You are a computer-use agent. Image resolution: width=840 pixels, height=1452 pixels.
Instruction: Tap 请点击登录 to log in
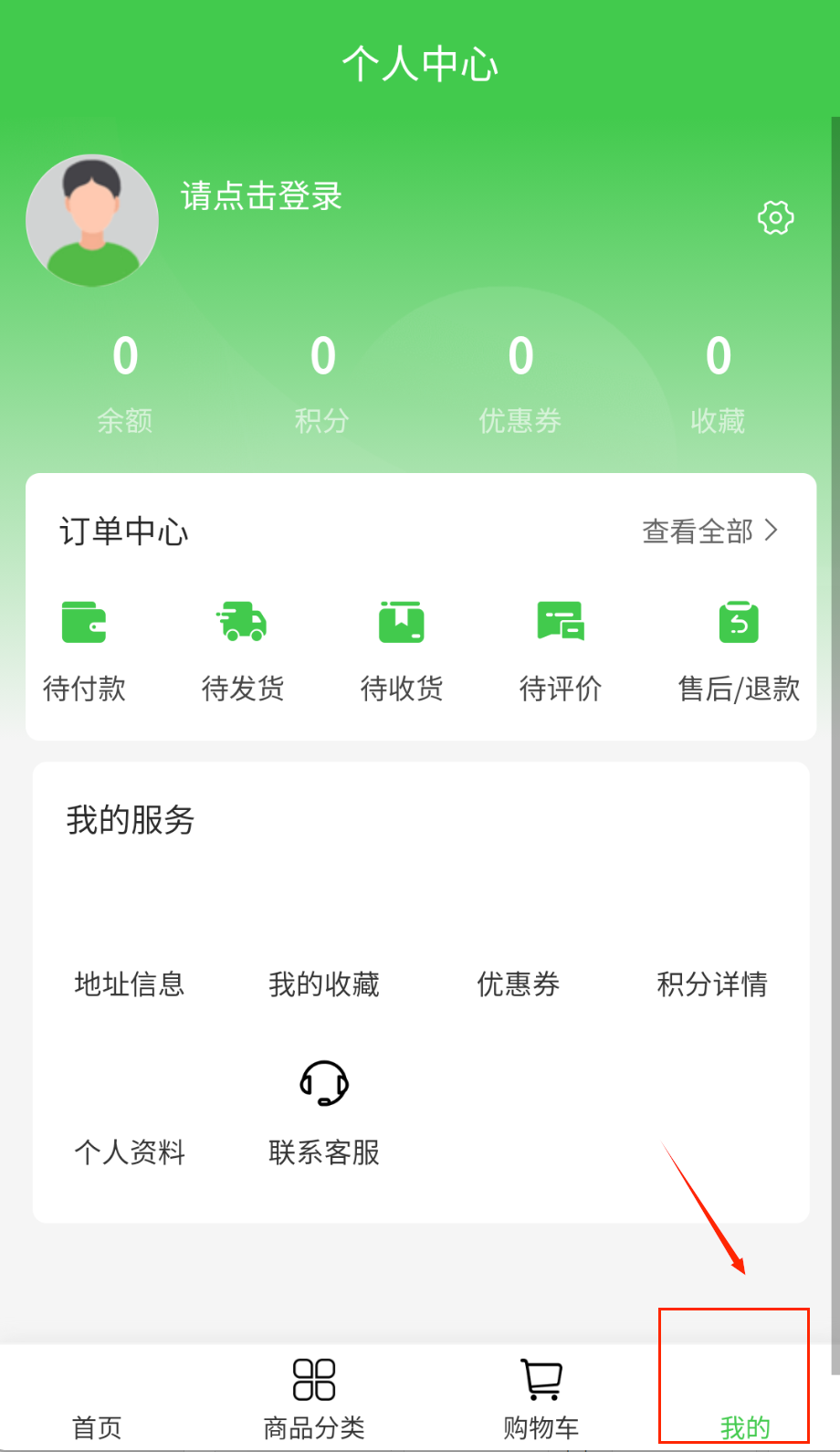261,196
